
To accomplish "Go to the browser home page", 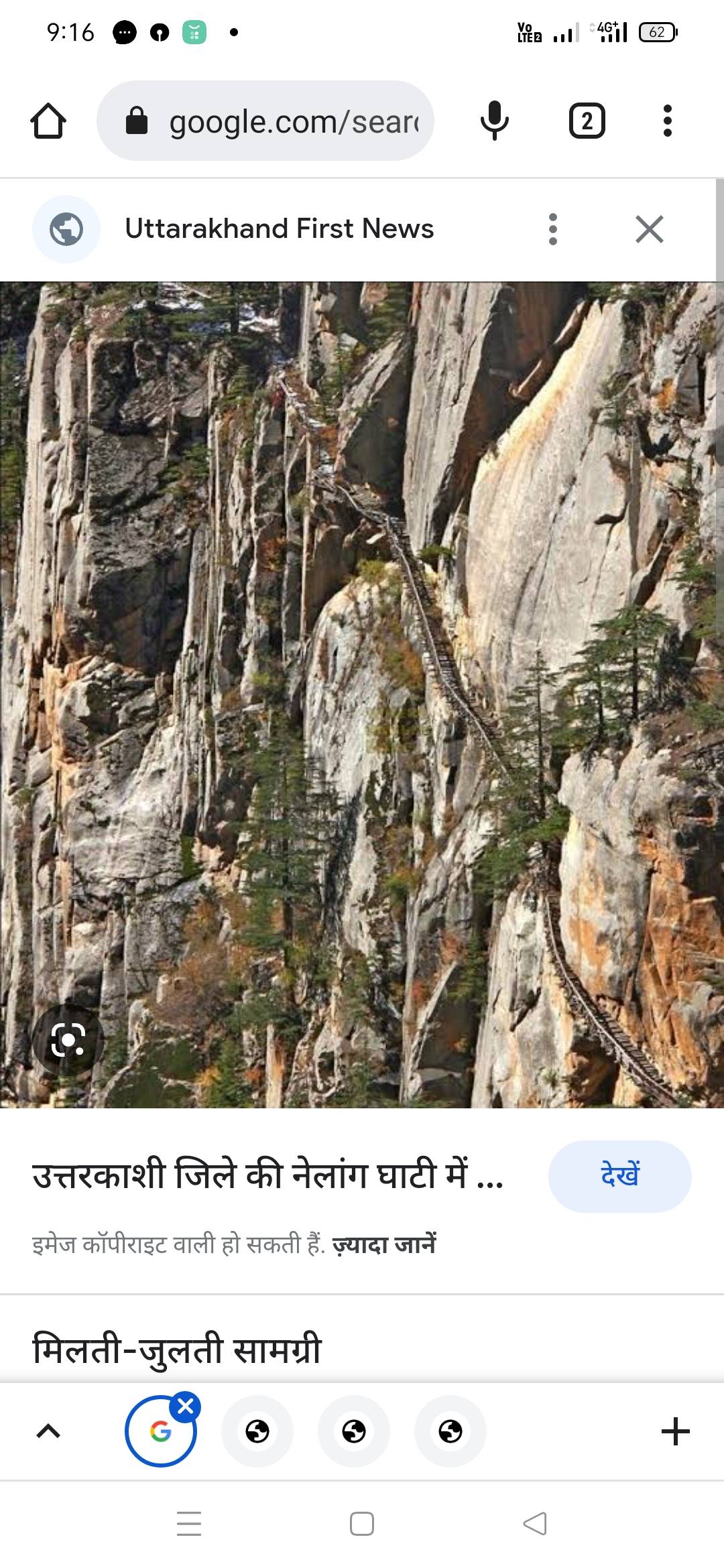I will (x=48, y=121).
